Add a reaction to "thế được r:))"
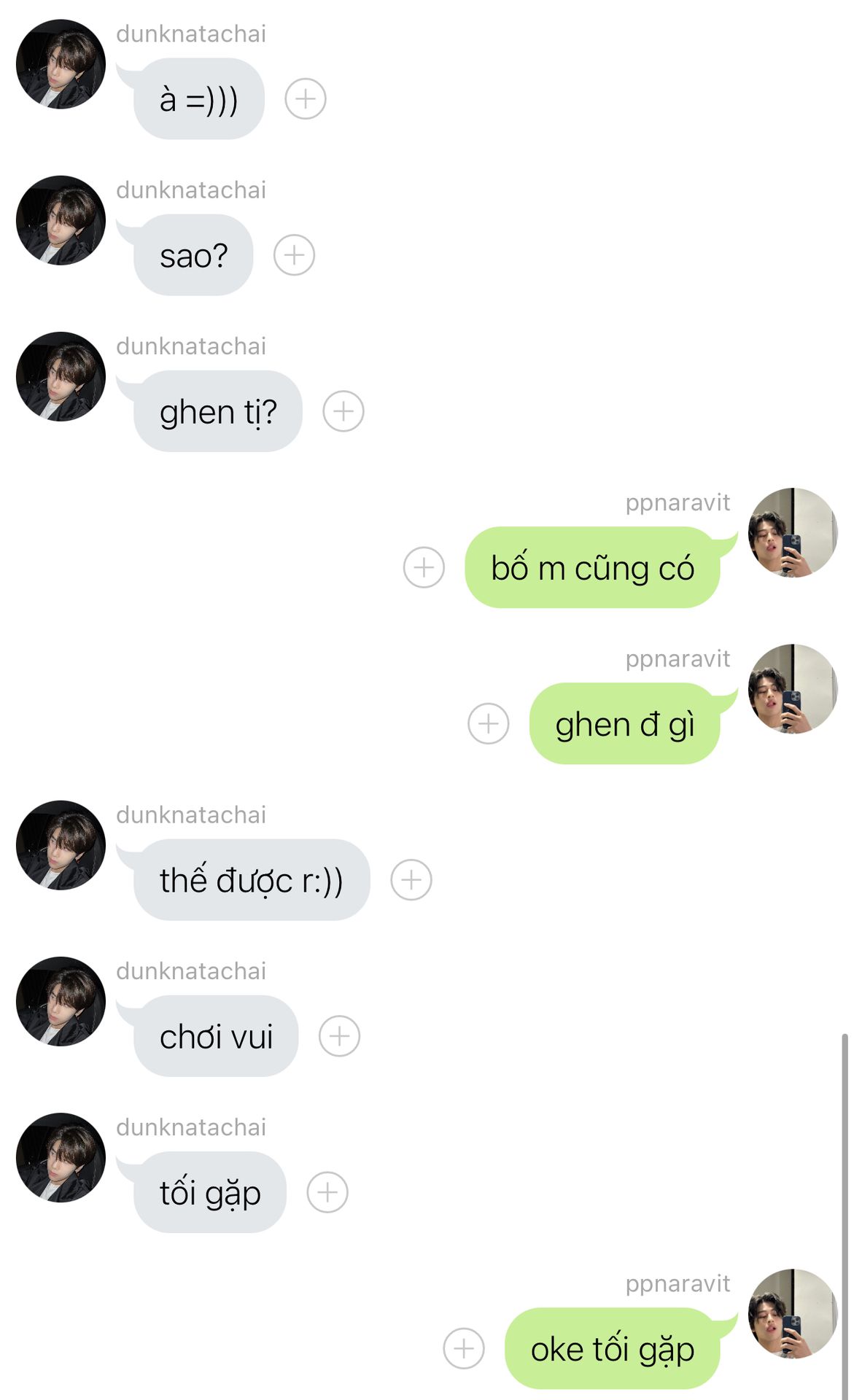Screen dimensions: 854x1400 411,879
